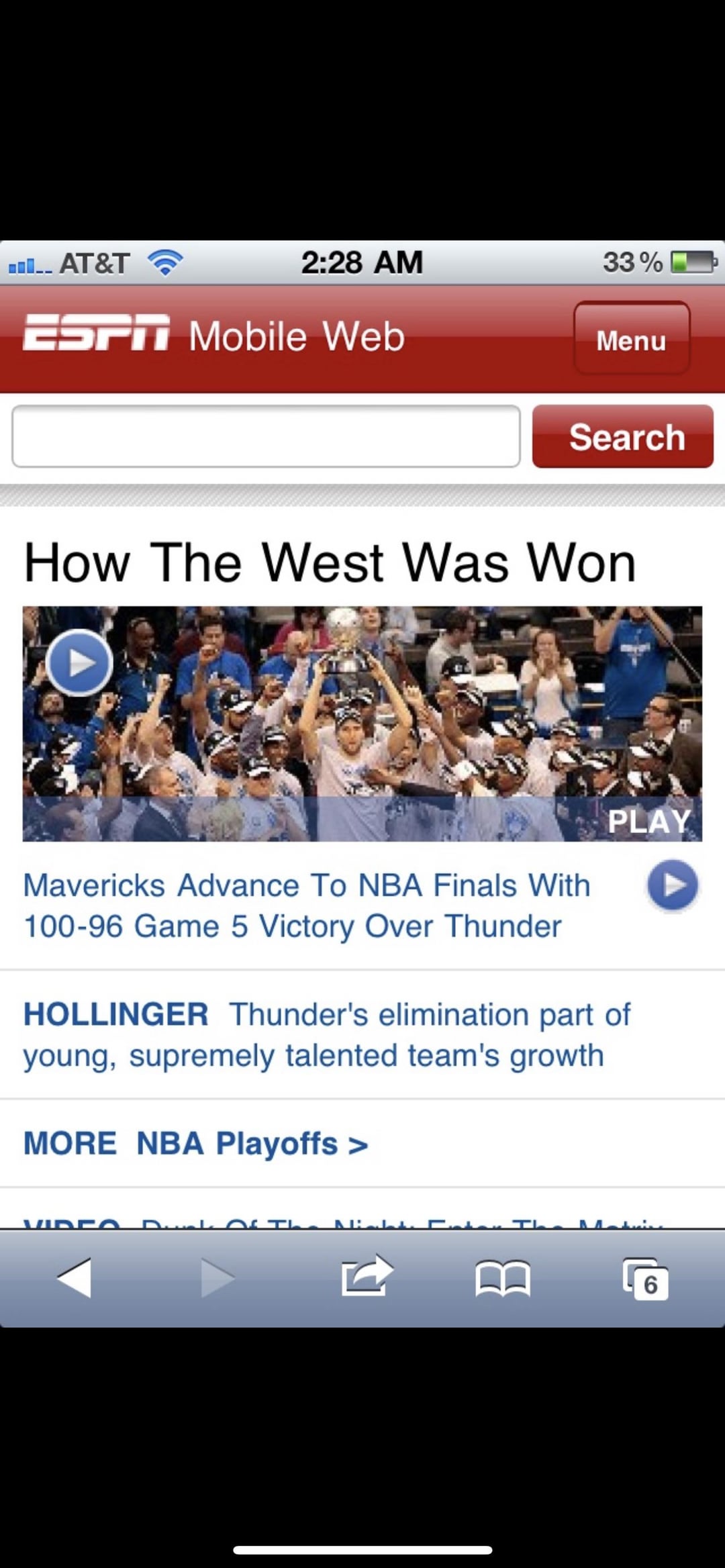The image size is (725, 1568).
Task: Open Mavericks Advance To NBA Finals article
Action: [x=306, y=905]
